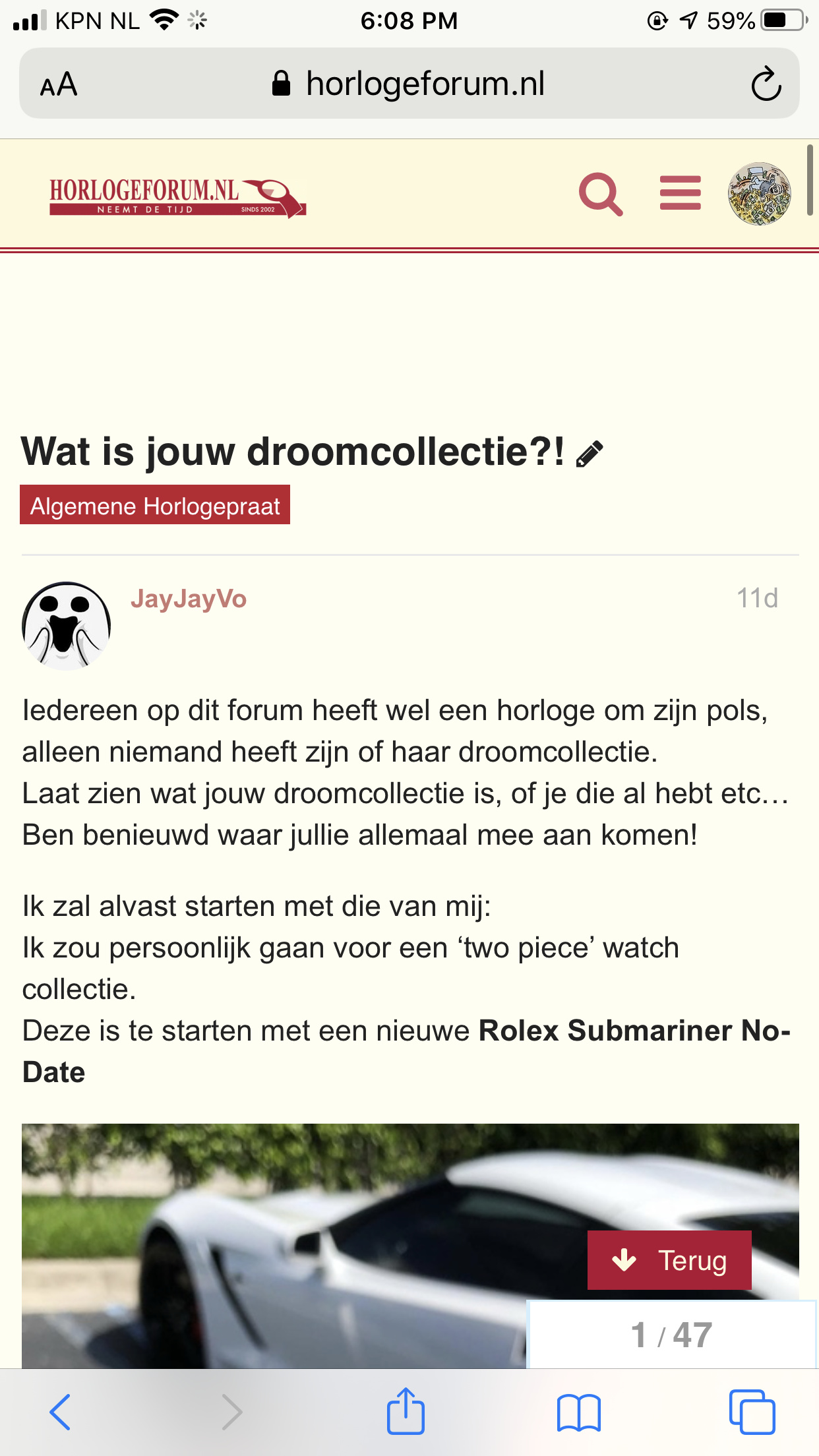Open the 11d post date link

[757, 598]
